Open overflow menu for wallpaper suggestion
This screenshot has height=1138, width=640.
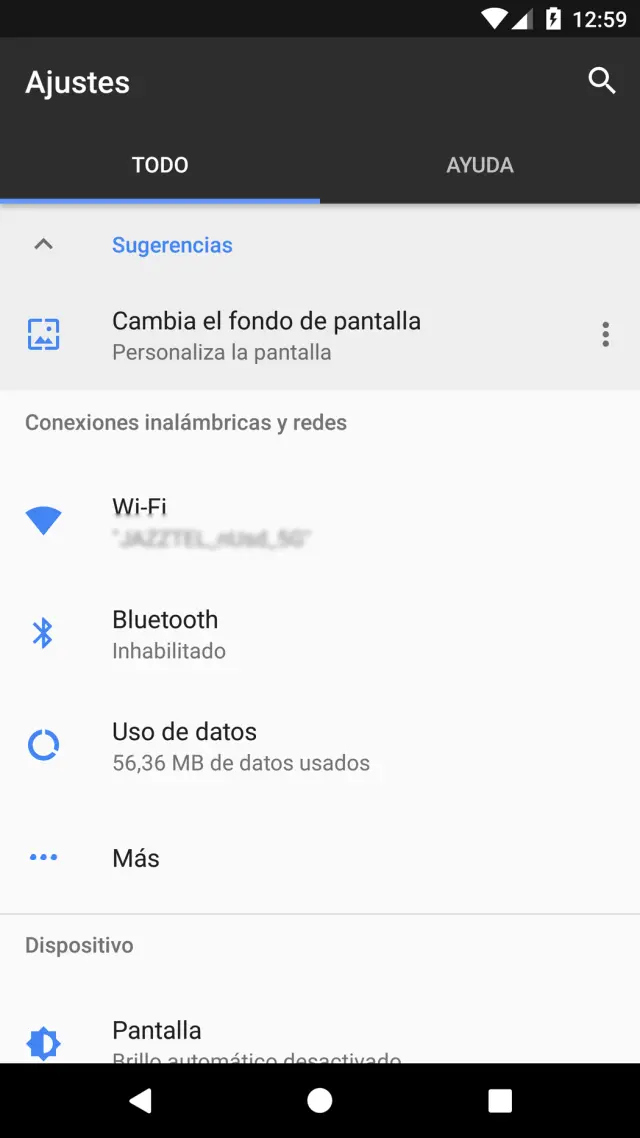605,335
